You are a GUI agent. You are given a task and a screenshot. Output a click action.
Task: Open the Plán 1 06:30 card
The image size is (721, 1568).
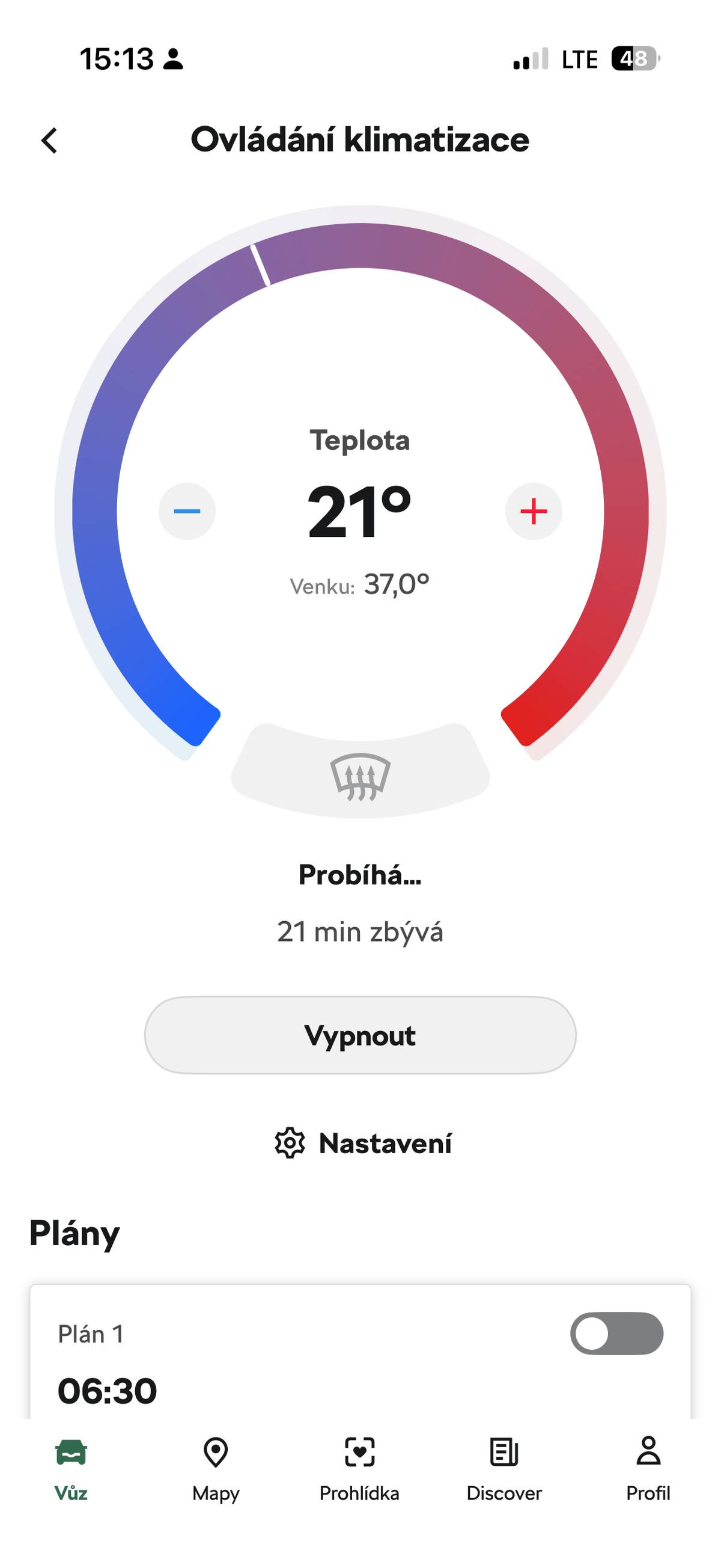tap(360, 1353)
